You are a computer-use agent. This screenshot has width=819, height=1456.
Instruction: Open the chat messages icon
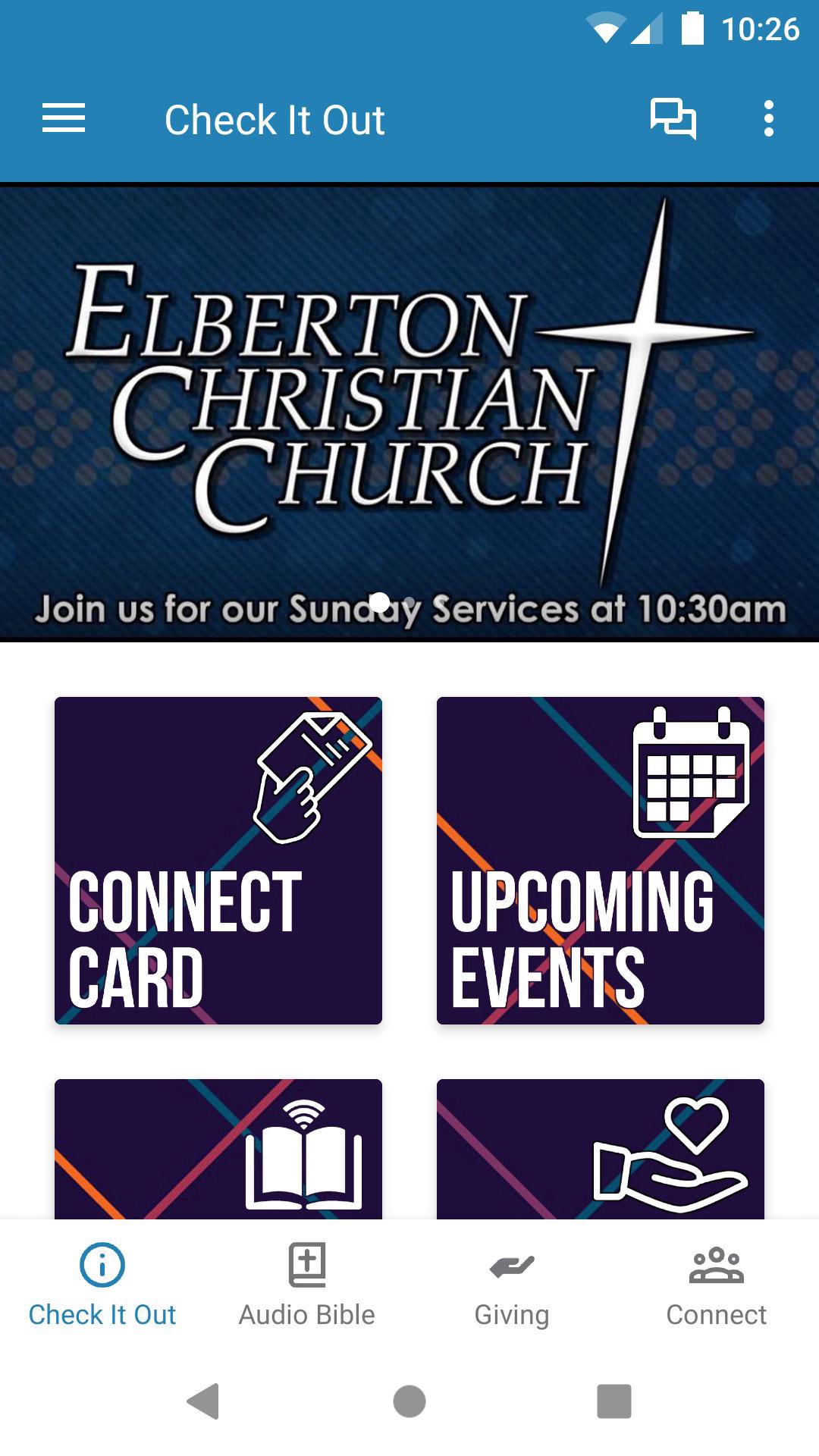pos(673,119)
